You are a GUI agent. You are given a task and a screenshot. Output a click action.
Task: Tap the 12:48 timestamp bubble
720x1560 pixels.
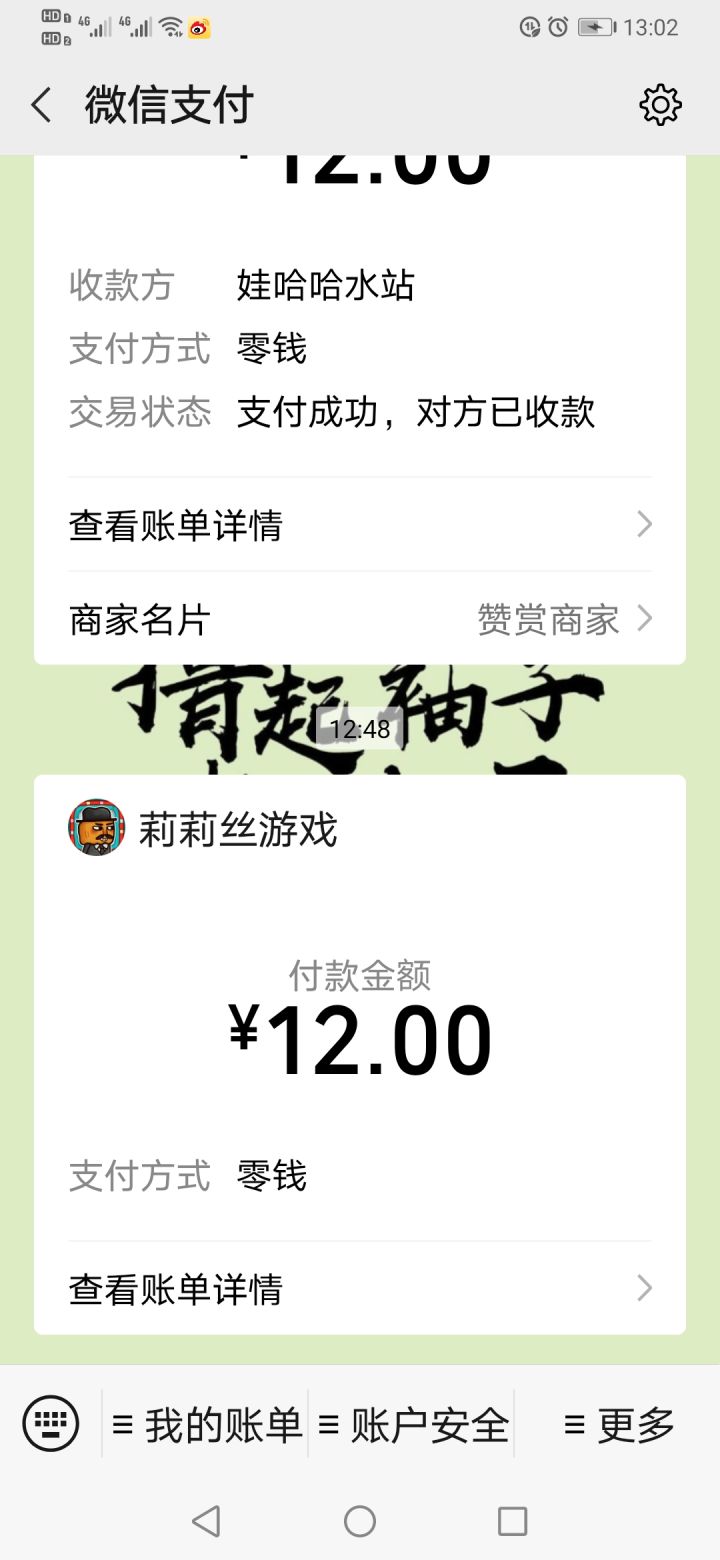(359, 730)
